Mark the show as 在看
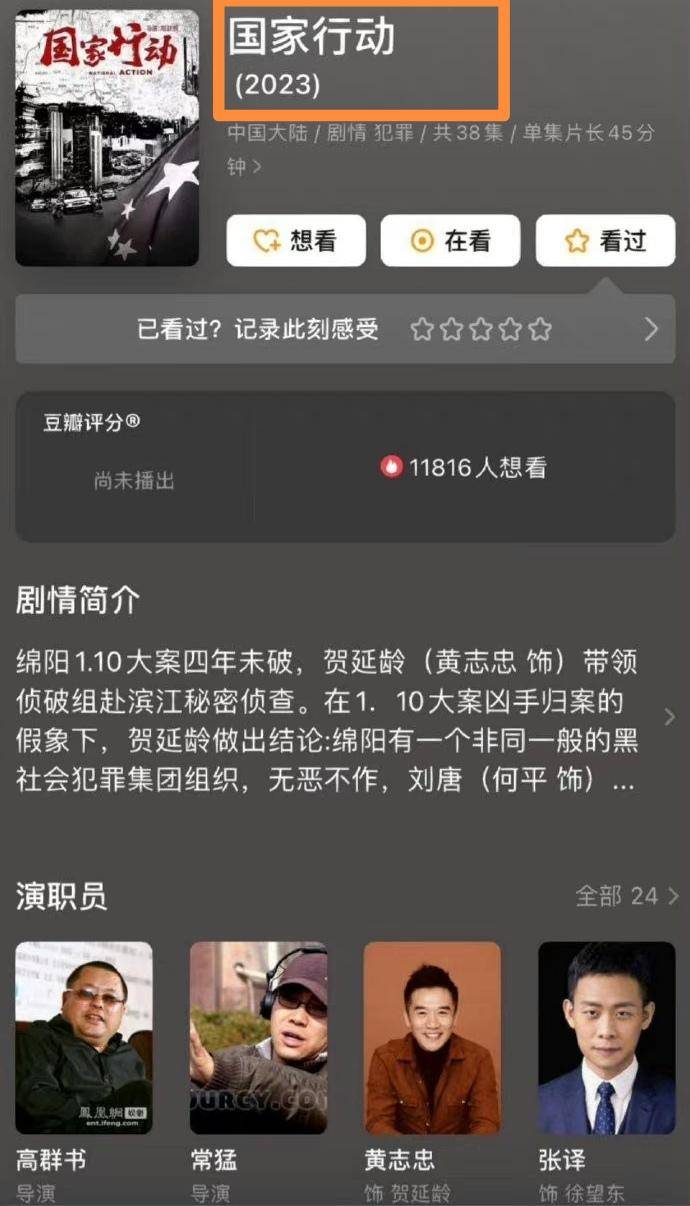The height and width of the screenshot is (1206, 690). (x=450, y=241)
